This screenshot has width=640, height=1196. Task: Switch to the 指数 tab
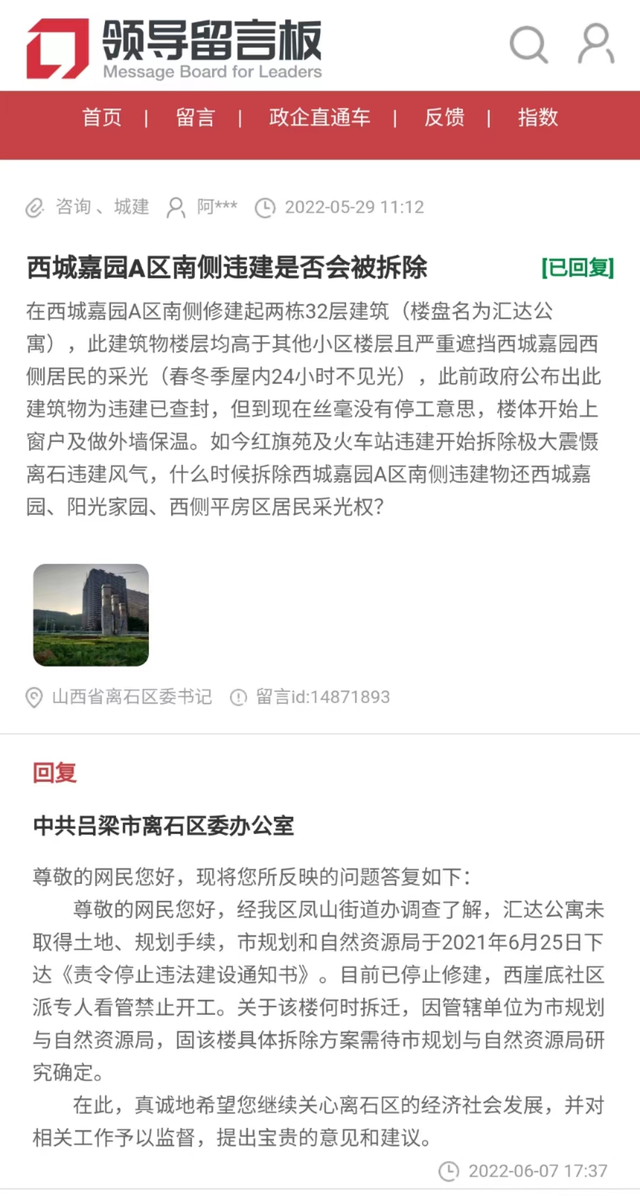click(x=537, y=117)
